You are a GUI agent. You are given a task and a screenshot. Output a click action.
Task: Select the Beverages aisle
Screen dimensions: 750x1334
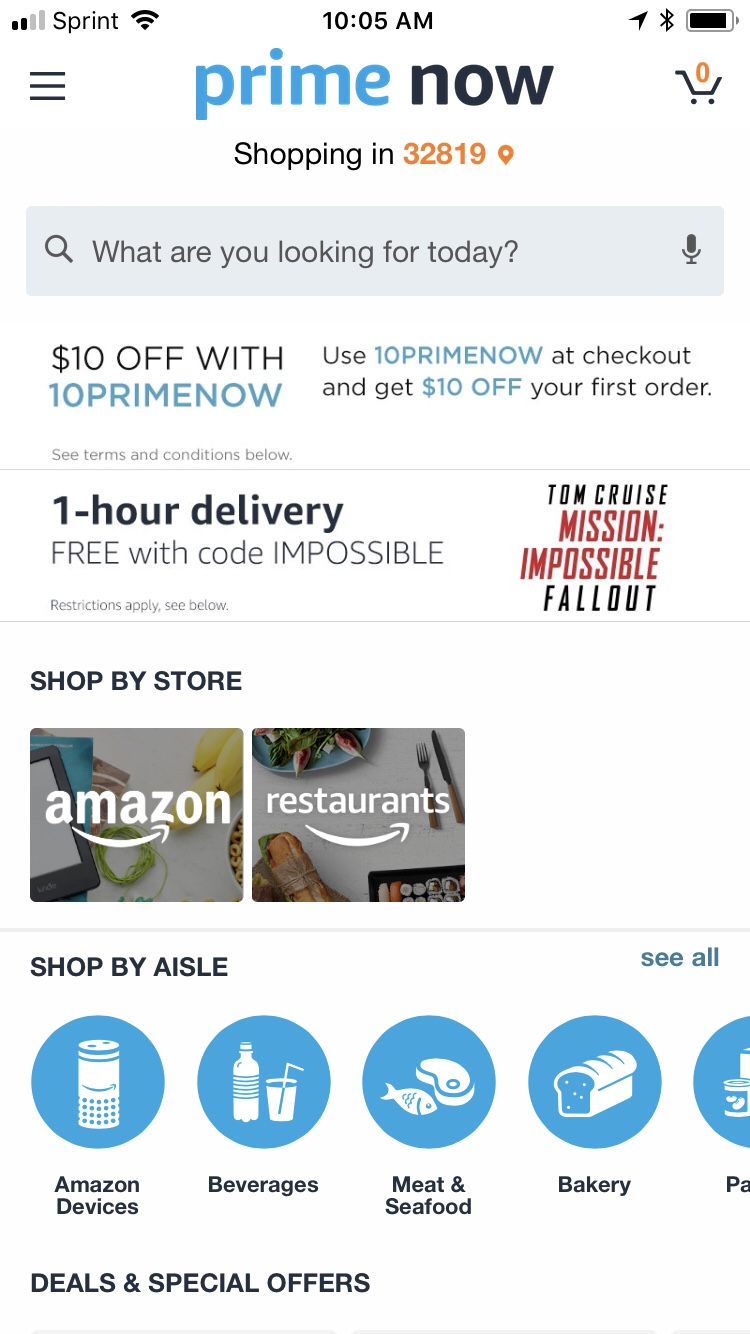coord(263,1082)
